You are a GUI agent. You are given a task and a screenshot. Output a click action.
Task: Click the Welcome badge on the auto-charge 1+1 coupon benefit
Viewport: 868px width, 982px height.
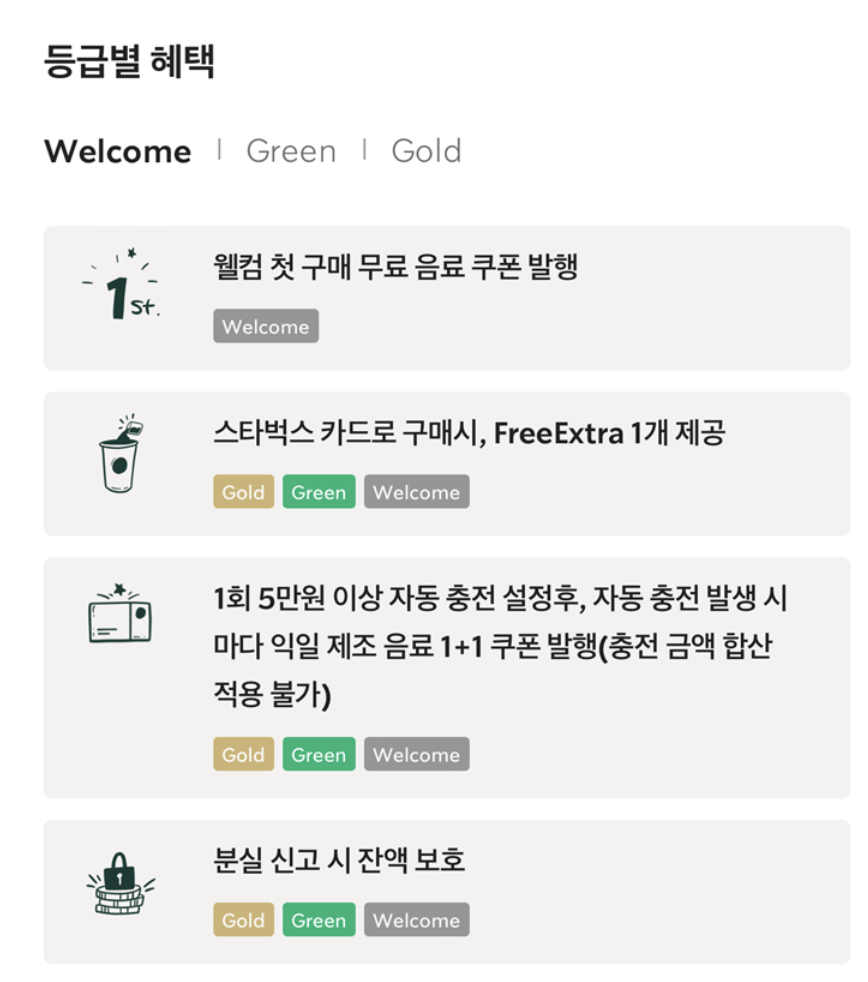(x=416, y=754)
